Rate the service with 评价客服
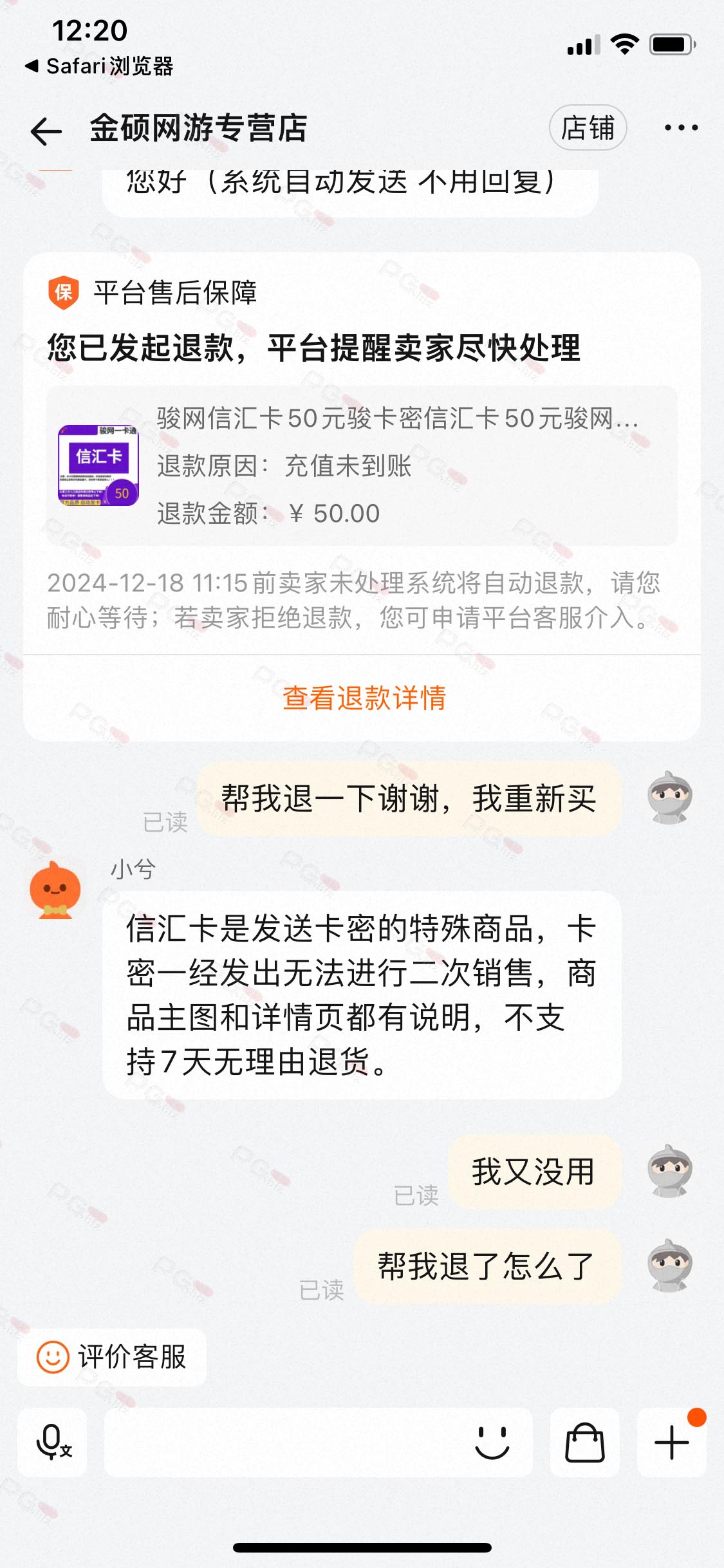This screenshot has width=724, height=1568. pos(112,1357)
